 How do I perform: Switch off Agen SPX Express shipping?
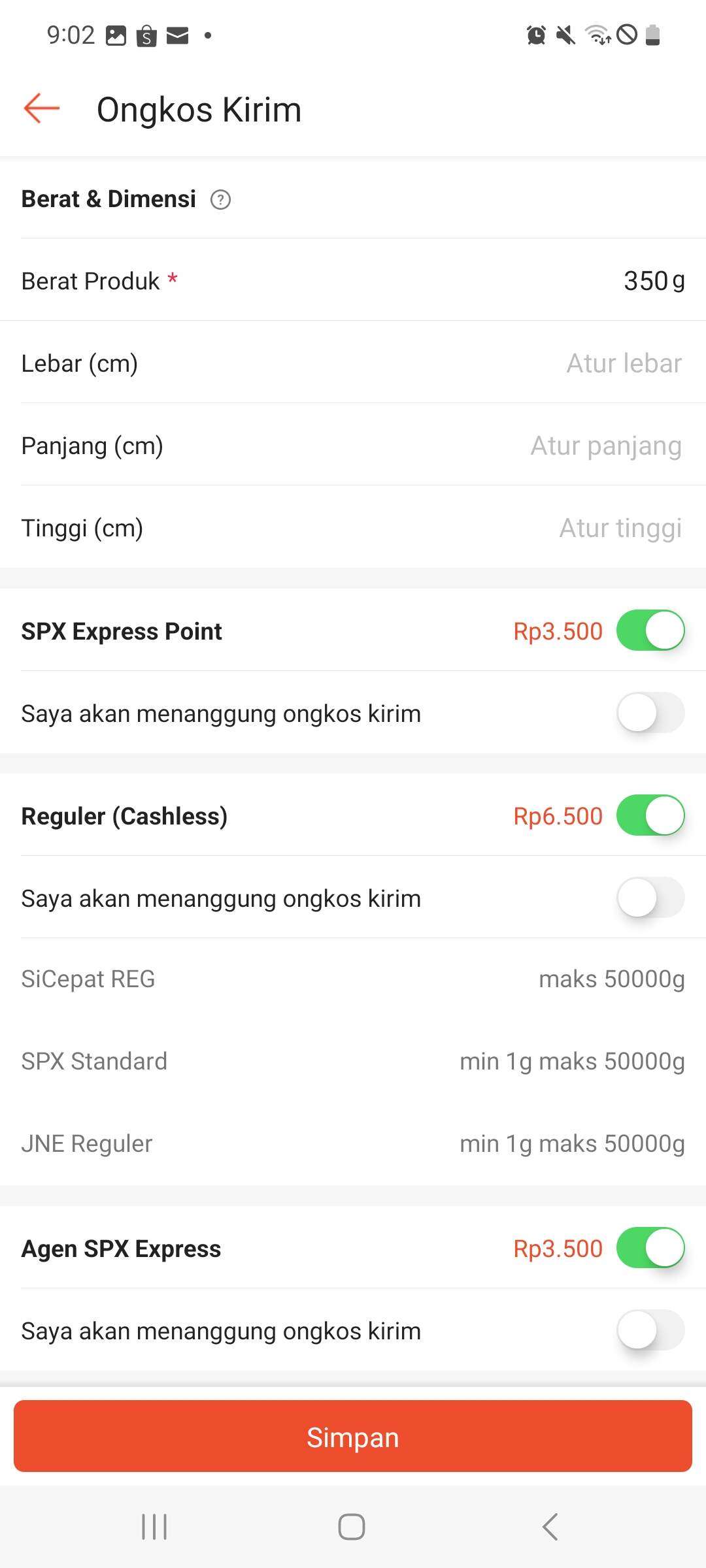click(650, 1248)
